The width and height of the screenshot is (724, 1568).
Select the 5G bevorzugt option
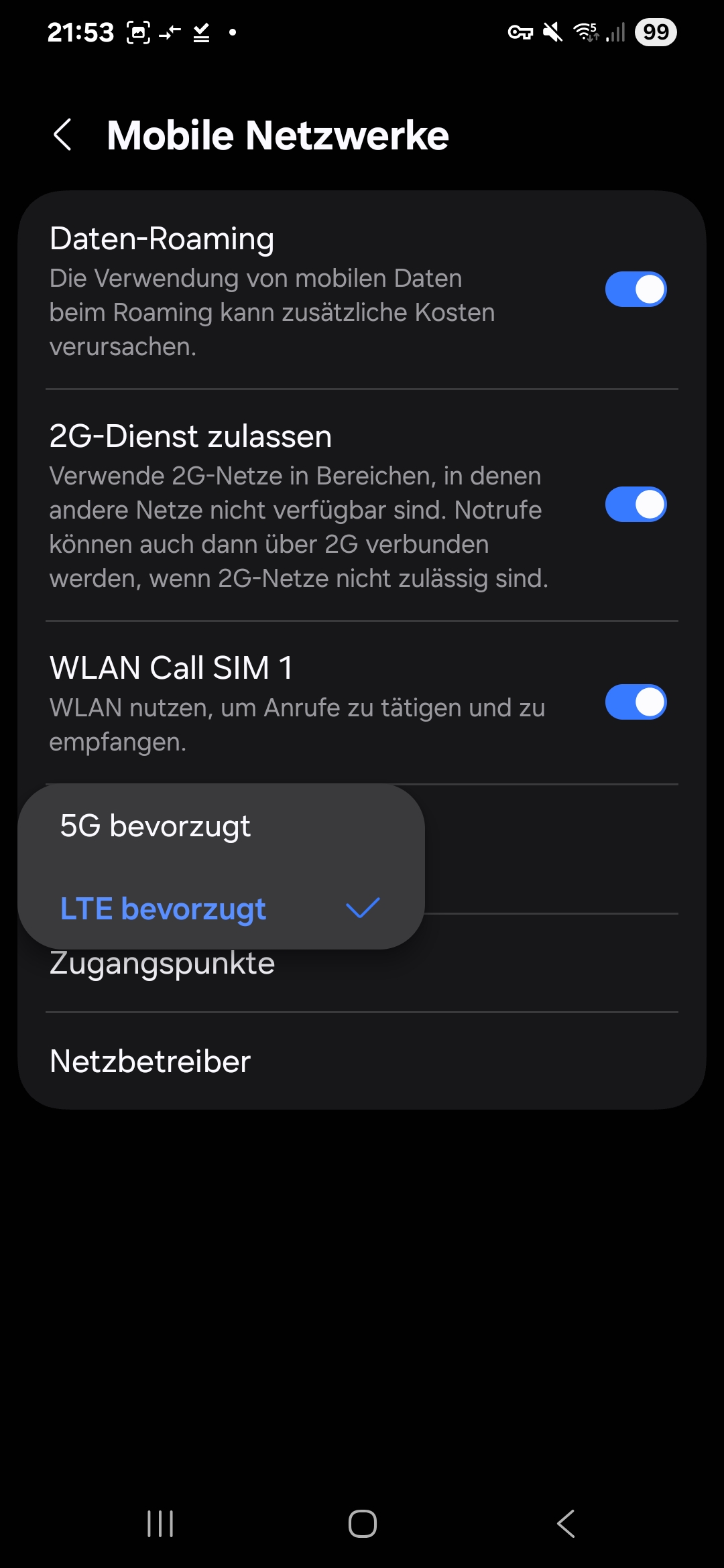[x=156, y=826]
